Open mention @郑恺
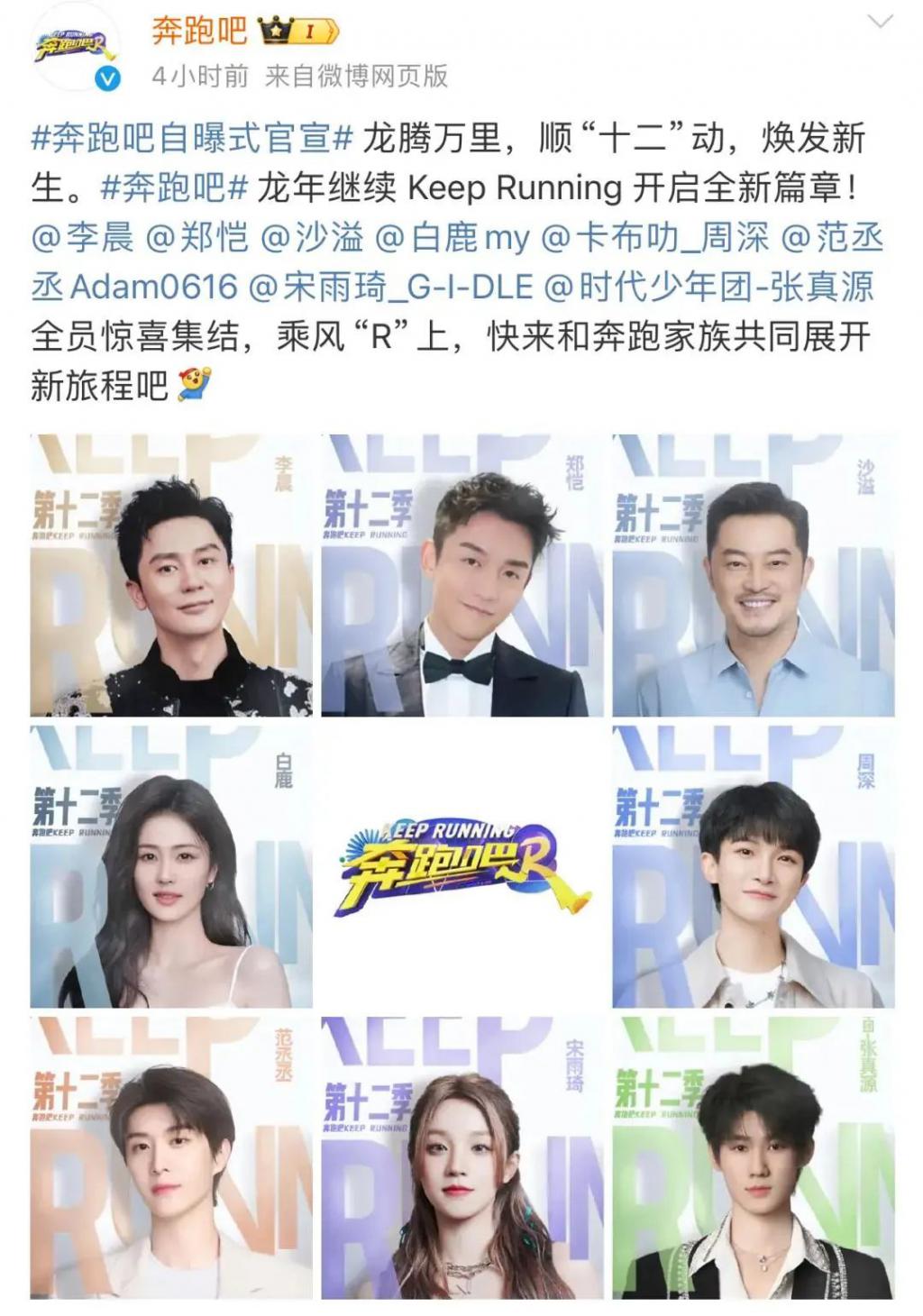 [196, 238]
